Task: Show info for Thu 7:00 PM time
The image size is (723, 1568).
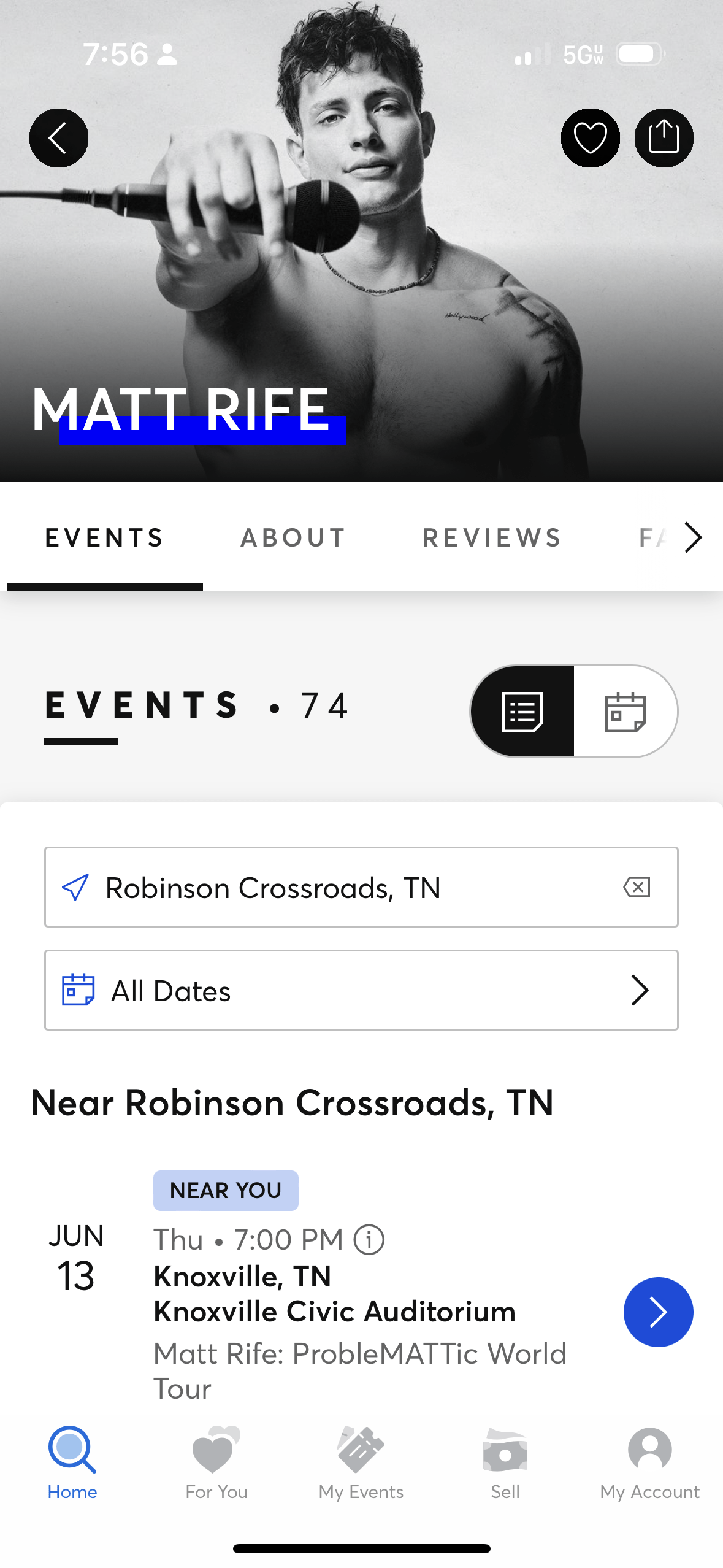Action: click(369, 1240)
